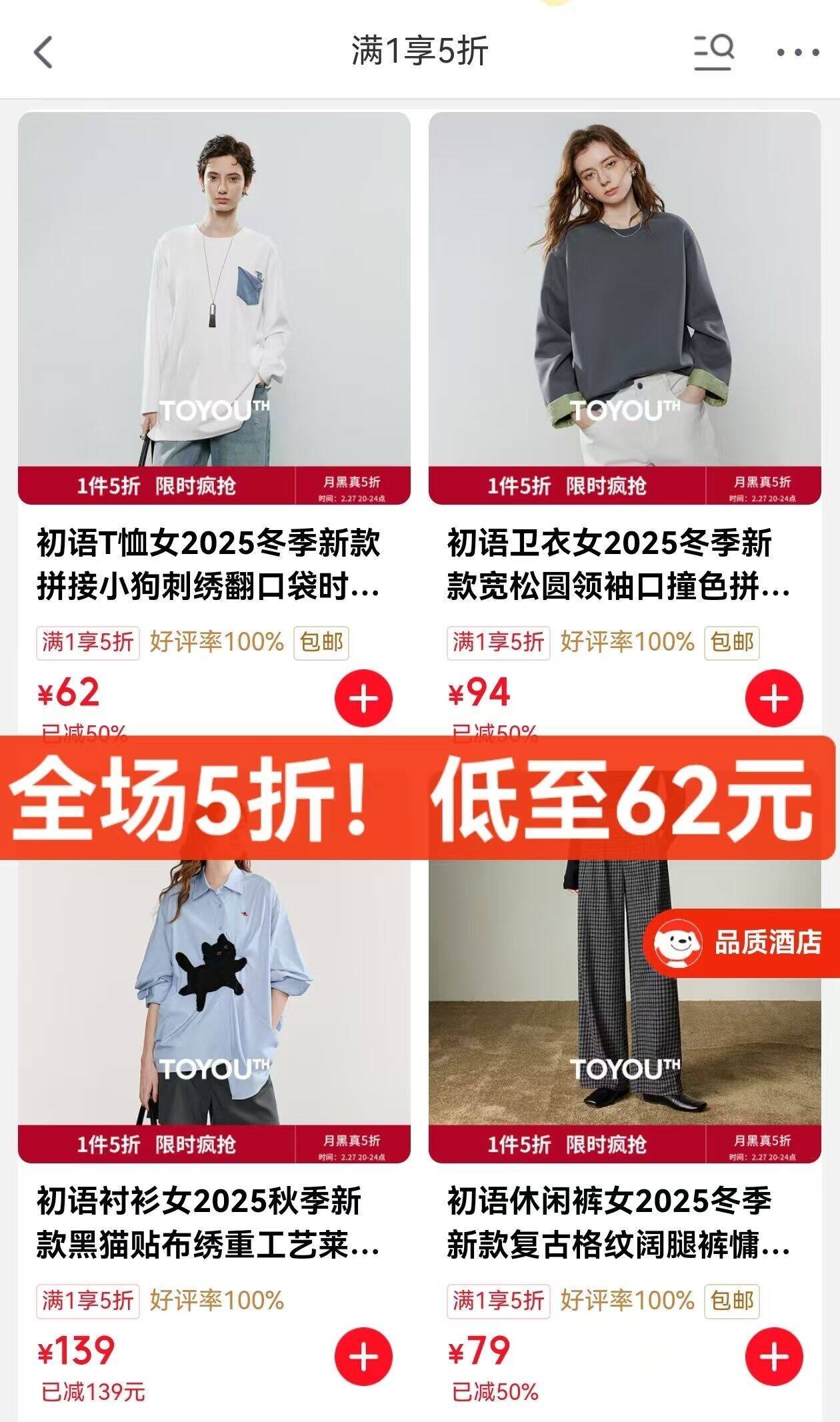Screen dimensions: 840x1422
Task: Add the ¥79 wide-leg pants to cart
Action: 773,1357
